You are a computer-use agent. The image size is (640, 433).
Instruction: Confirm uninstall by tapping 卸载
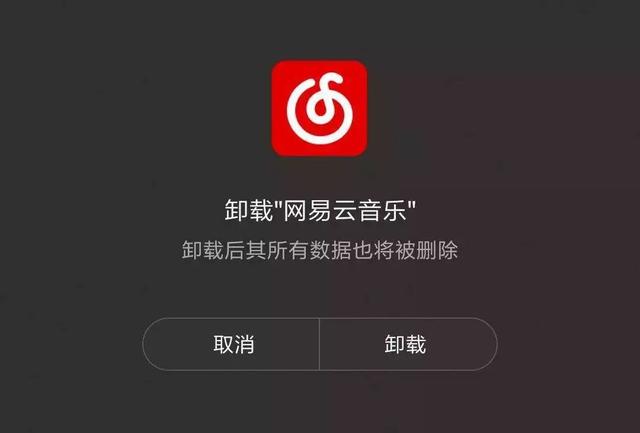point(406,345)
